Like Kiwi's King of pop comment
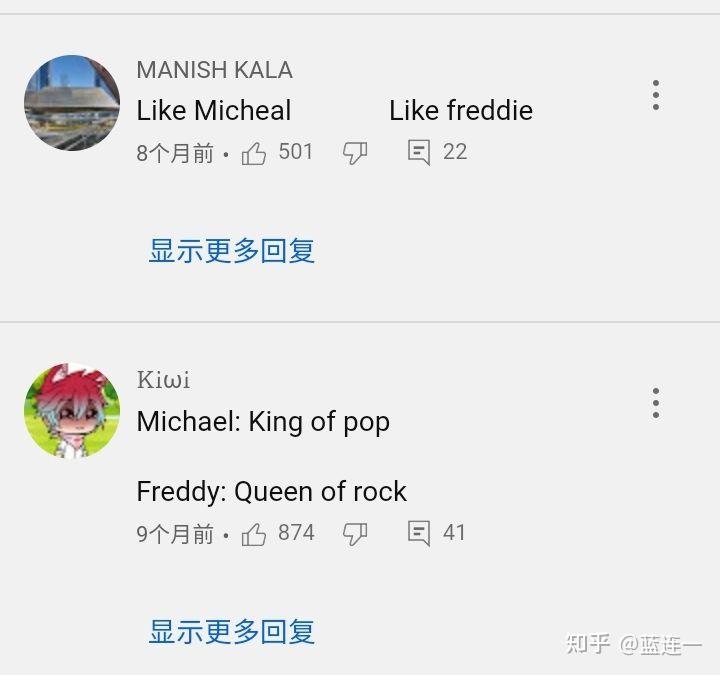This screenshot has height=675, width=720. (254, 534)
